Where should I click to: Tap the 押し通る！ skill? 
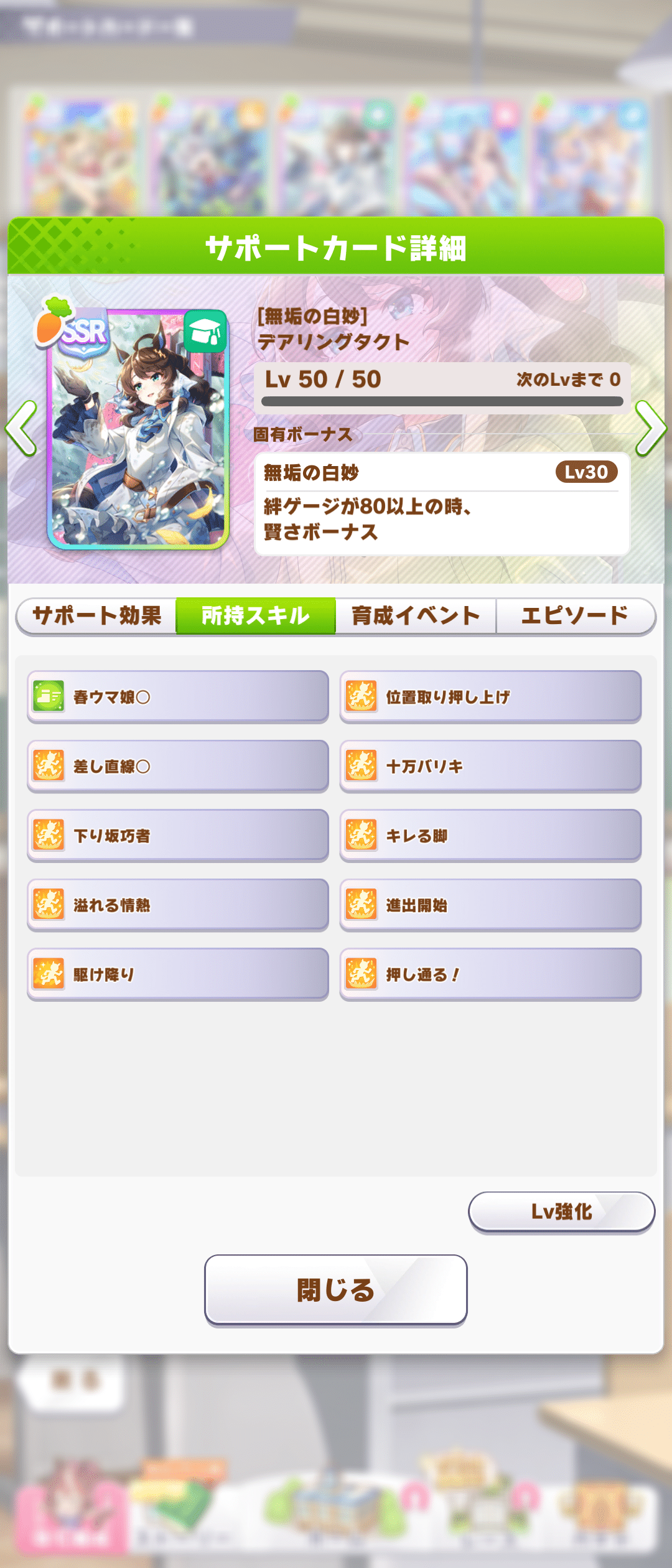click(490, 974)
